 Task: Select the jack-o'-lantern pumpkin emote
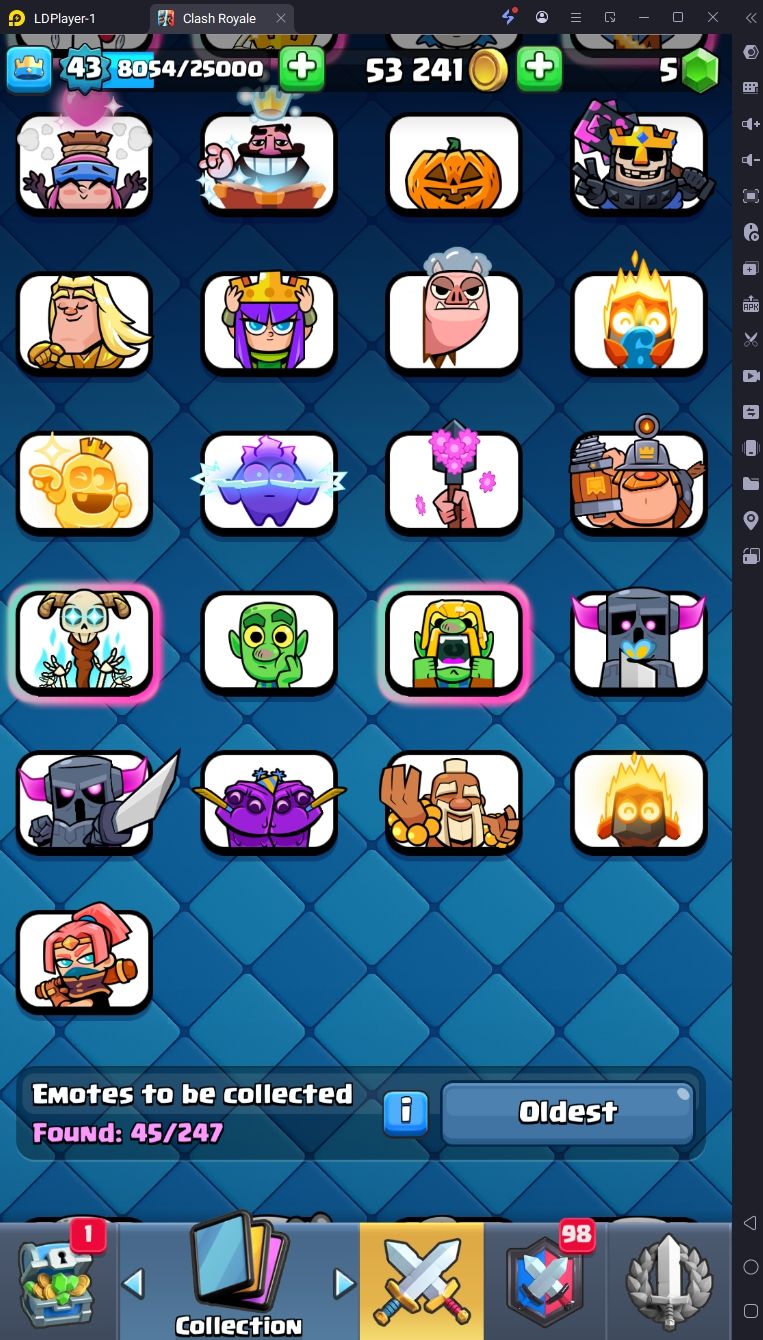tap(454, 164)
